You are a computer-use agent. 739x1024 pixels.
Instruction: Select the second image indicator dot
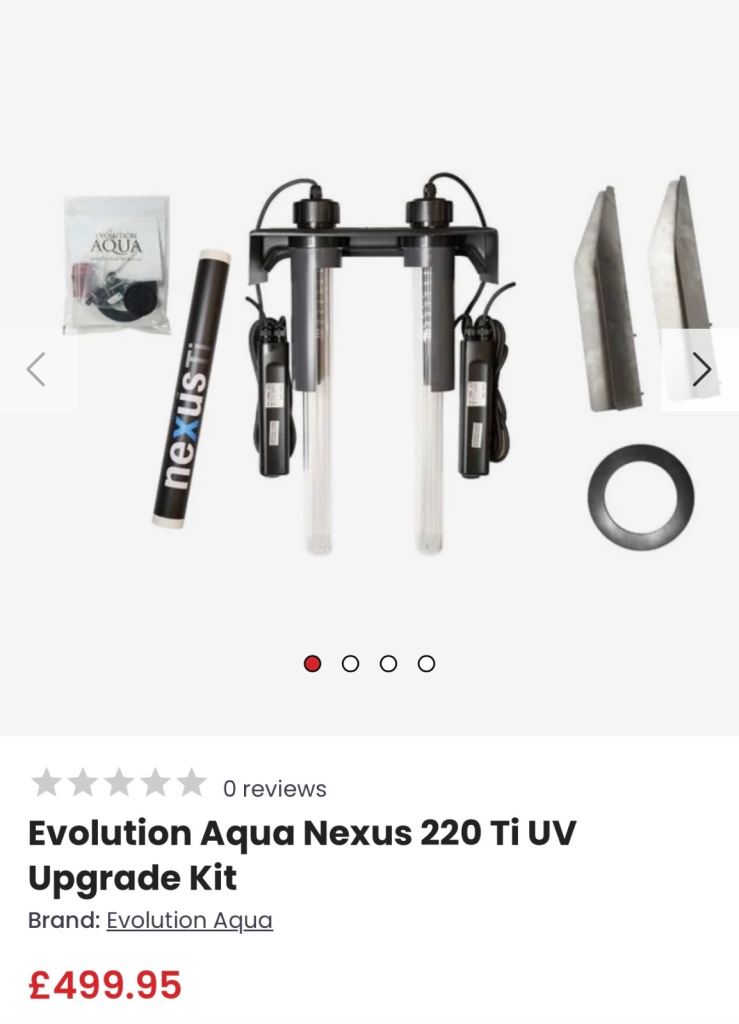(x=351, y=664)
